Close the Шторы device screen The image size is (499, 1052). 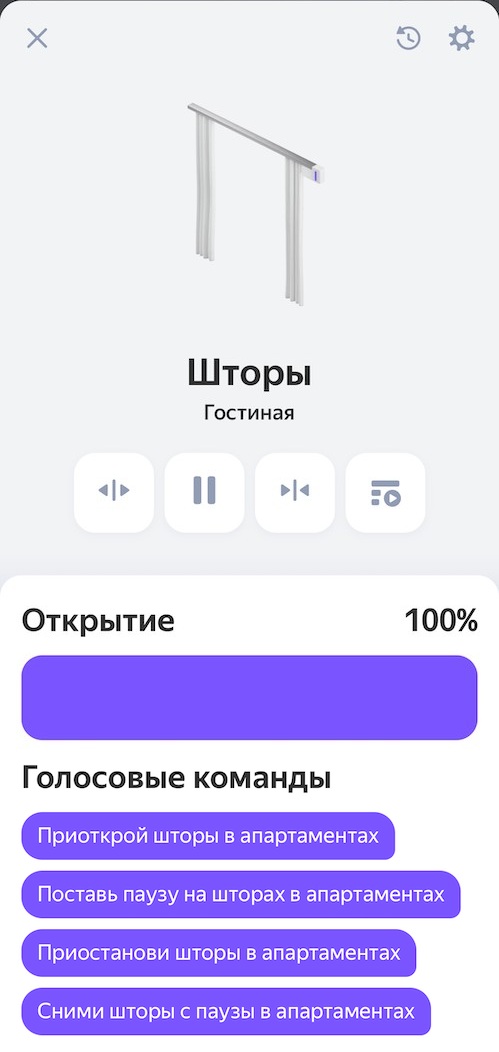click(37, 38)
